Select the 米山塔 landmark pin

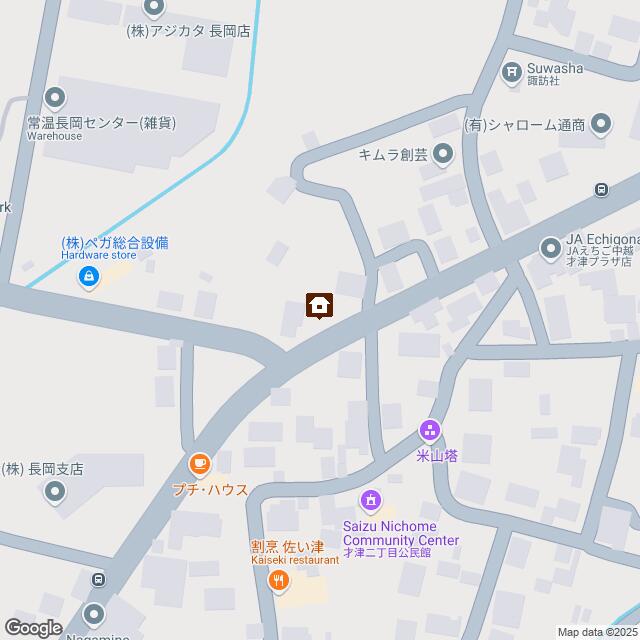pos(430,431)
